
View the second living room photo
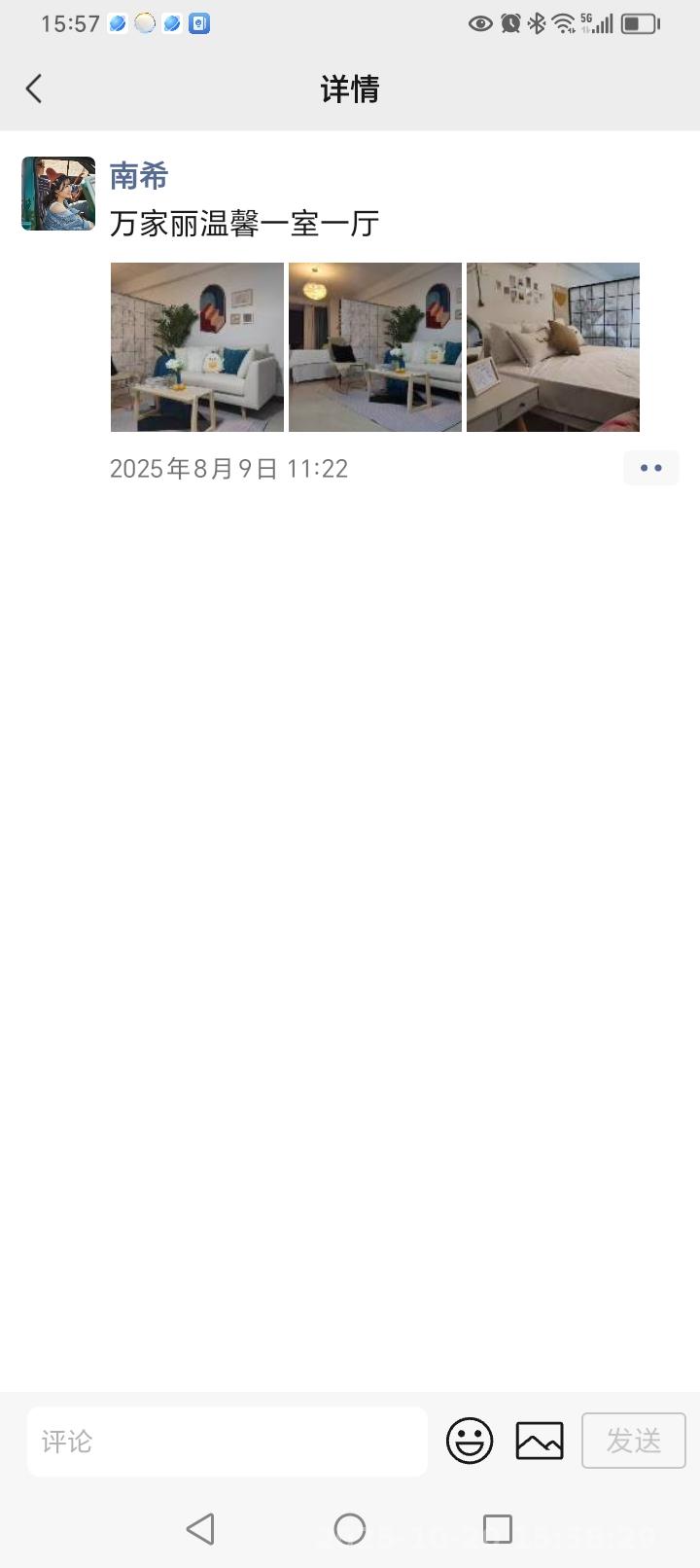pyautogui.click(x=375, y=347)
